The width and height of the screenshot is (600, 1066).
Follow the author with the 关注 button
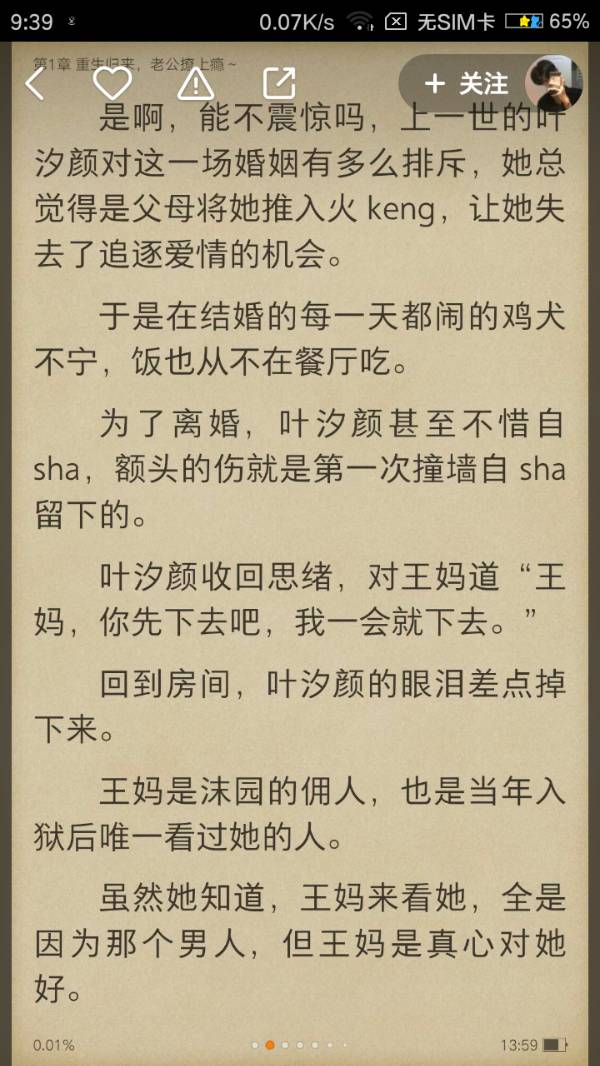pos(466,84)
